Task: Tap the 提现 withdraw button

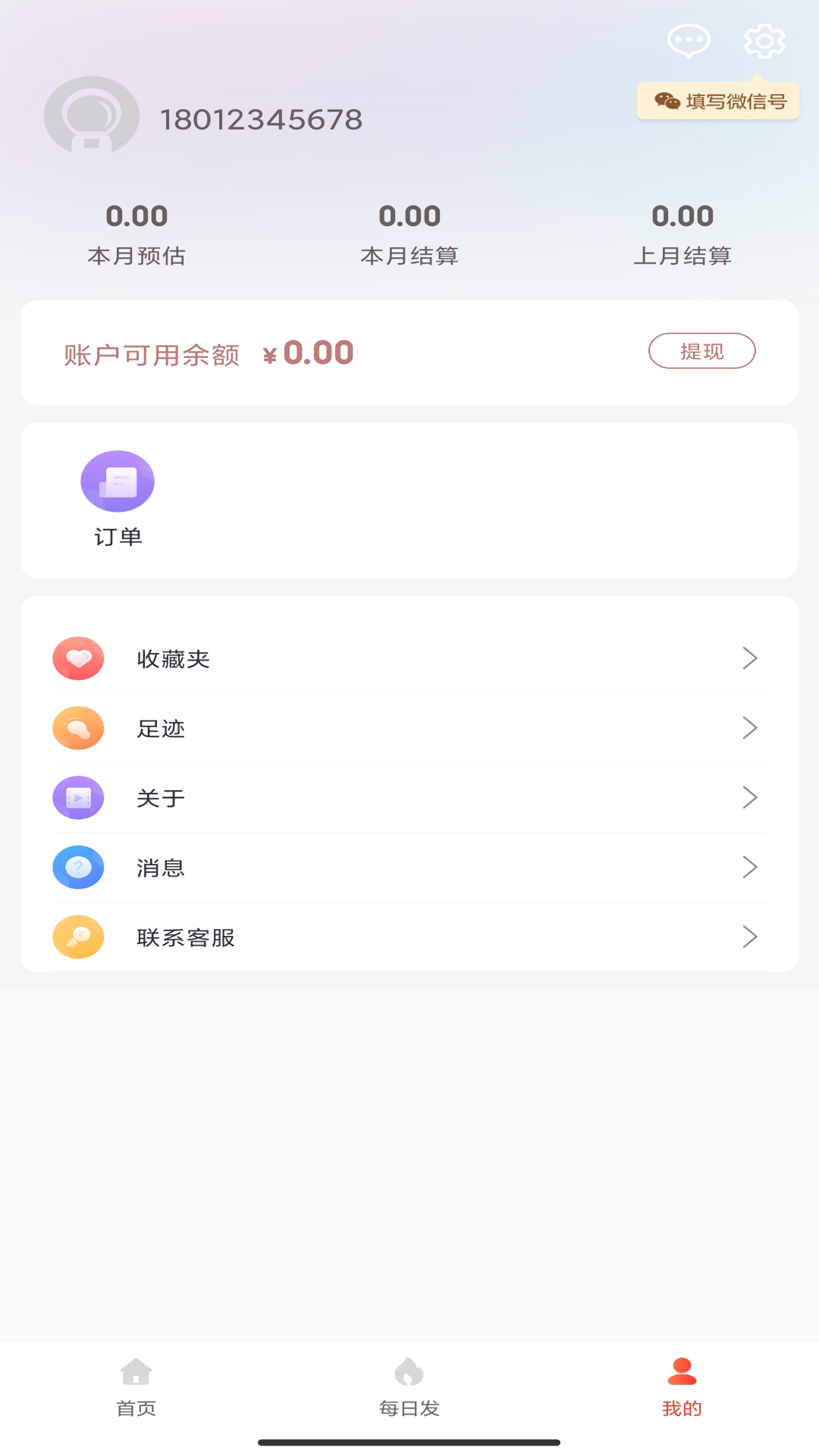Action: coord(701,350)
